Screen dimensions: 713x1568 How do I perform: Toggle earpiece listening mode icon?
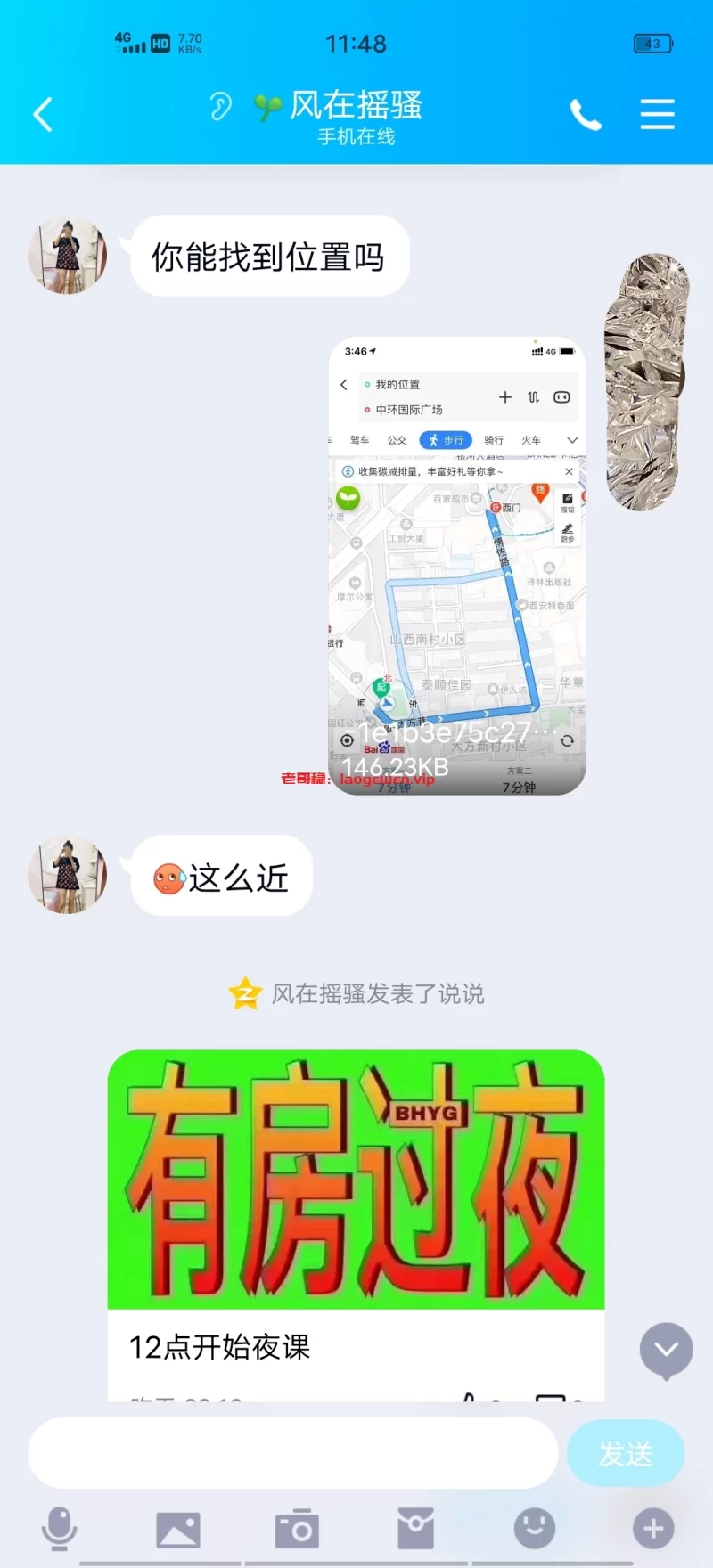[x=220, y=107]
